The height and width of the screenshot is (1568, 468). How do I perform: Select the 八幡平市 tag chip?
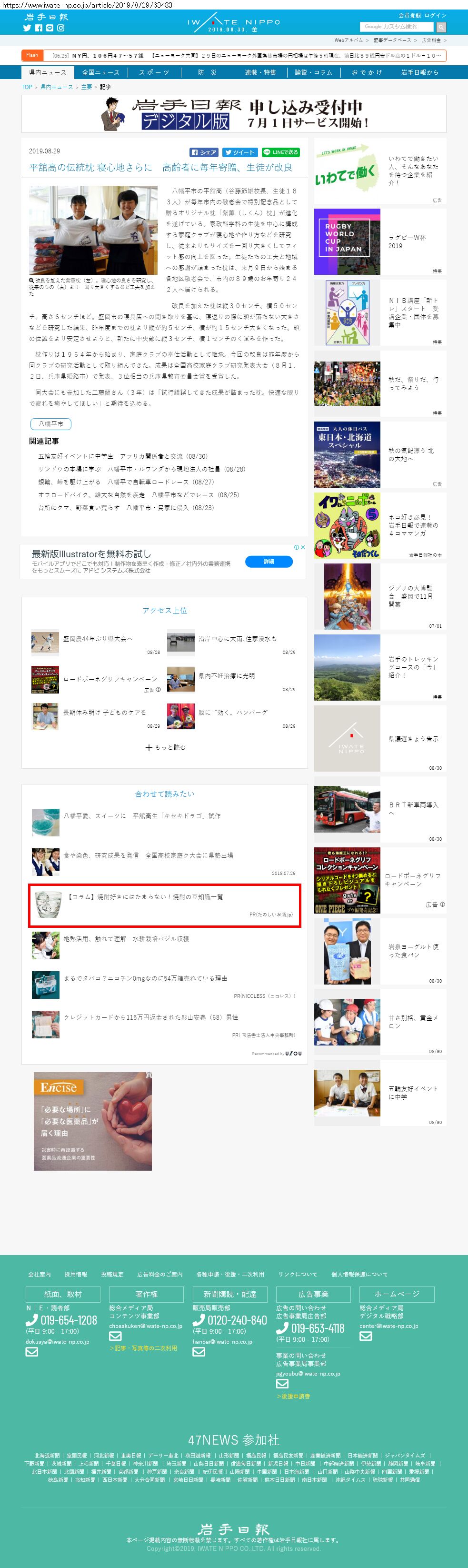(50, 423)
